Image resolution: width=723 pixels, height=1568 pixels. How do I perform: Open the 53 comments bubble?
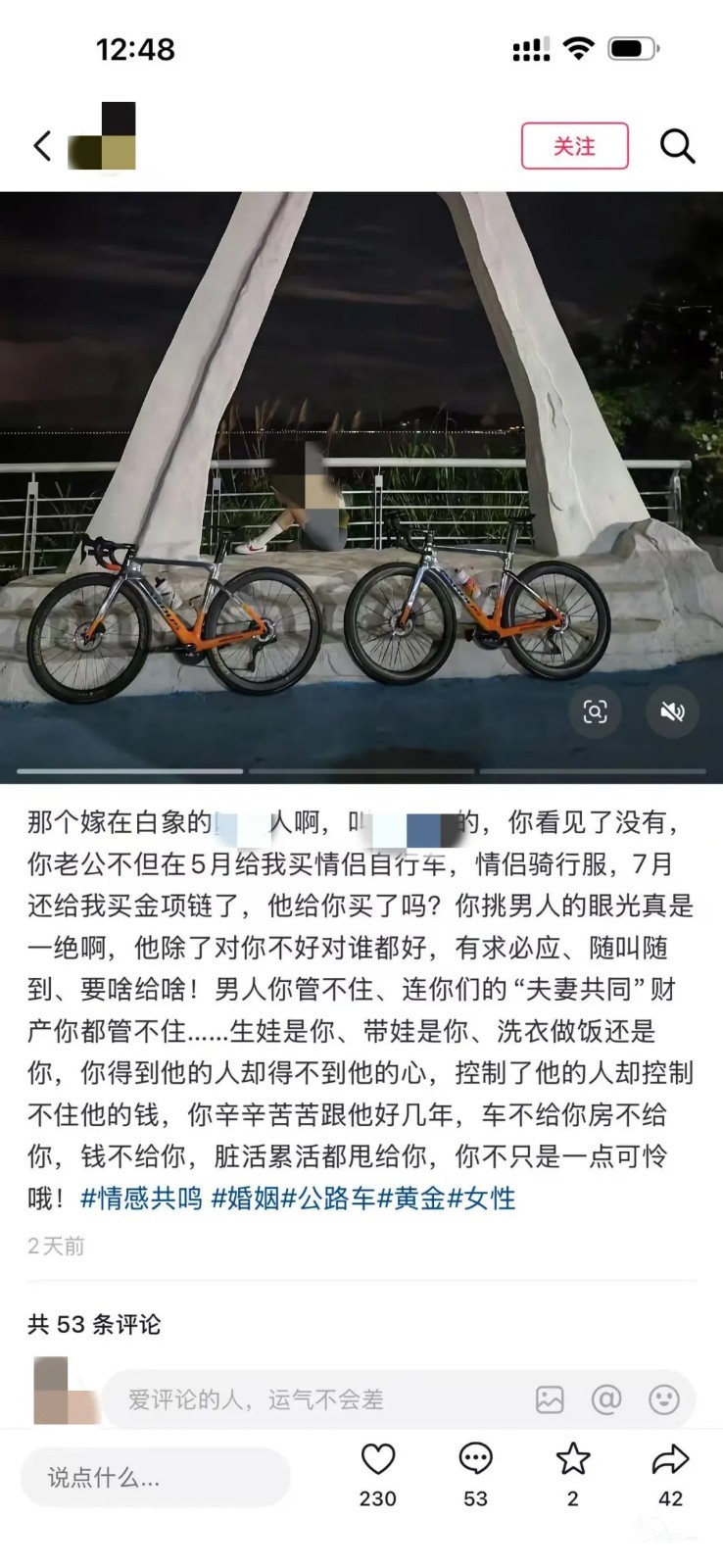click(475, 1460)
